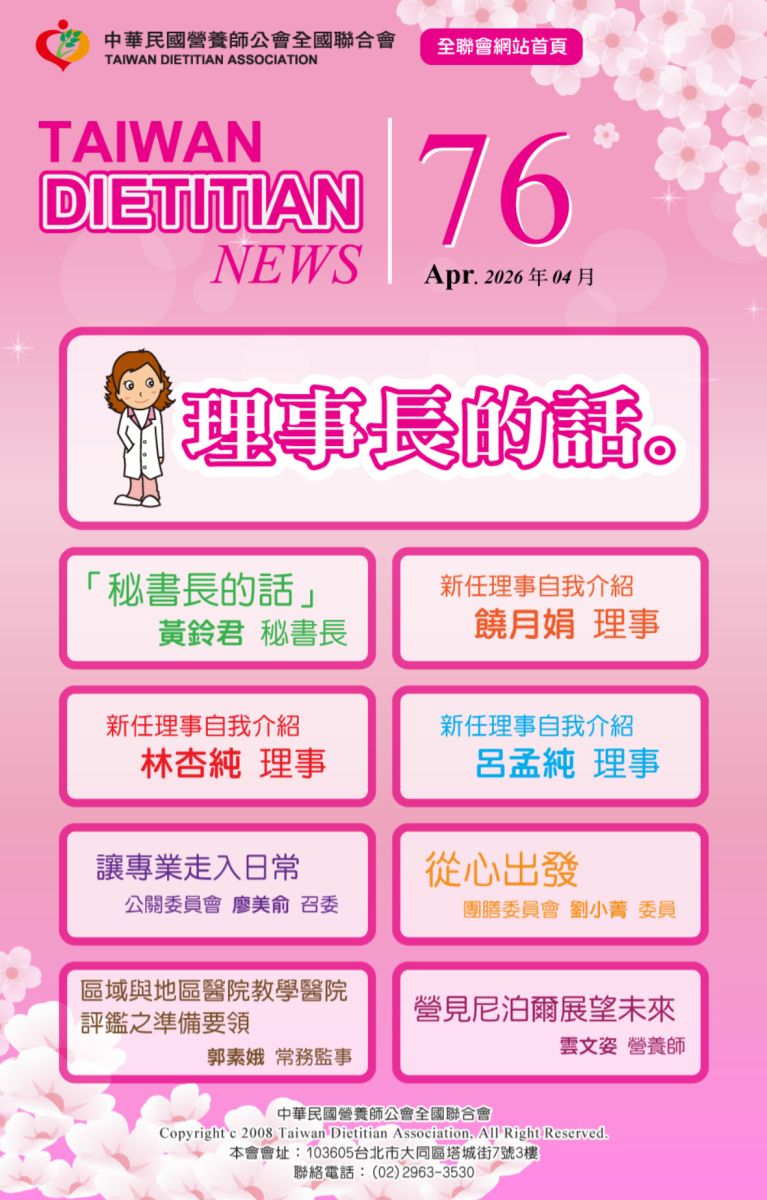Open 林杏純 理事 self-introduction
Image resolution: width=767 pixels, height=1200 pixels.
(217, 746)
